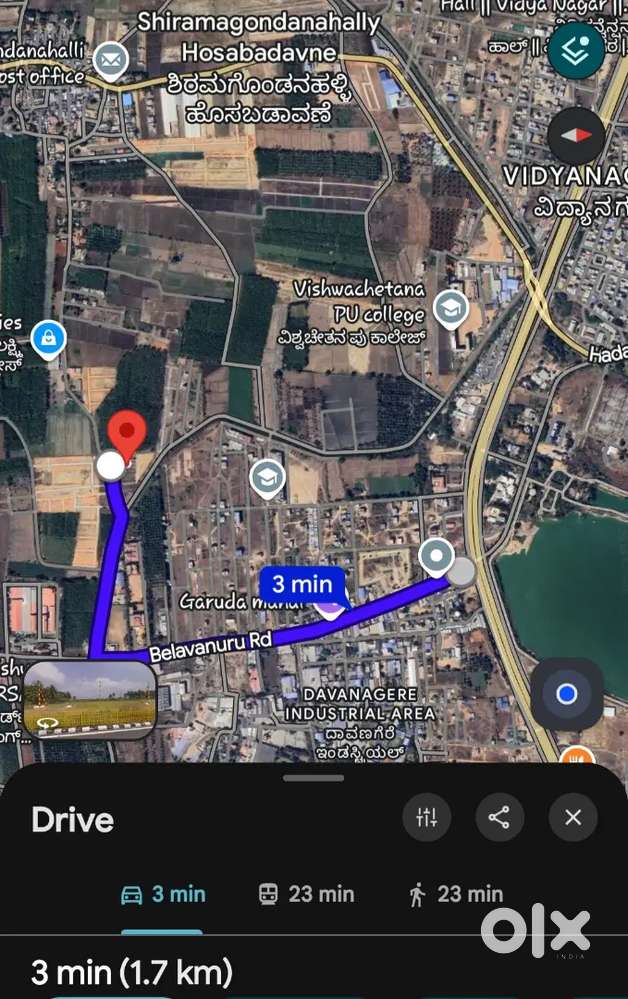
Task: Tap the compass to reorient the map
Action: [x=577, y=135]
